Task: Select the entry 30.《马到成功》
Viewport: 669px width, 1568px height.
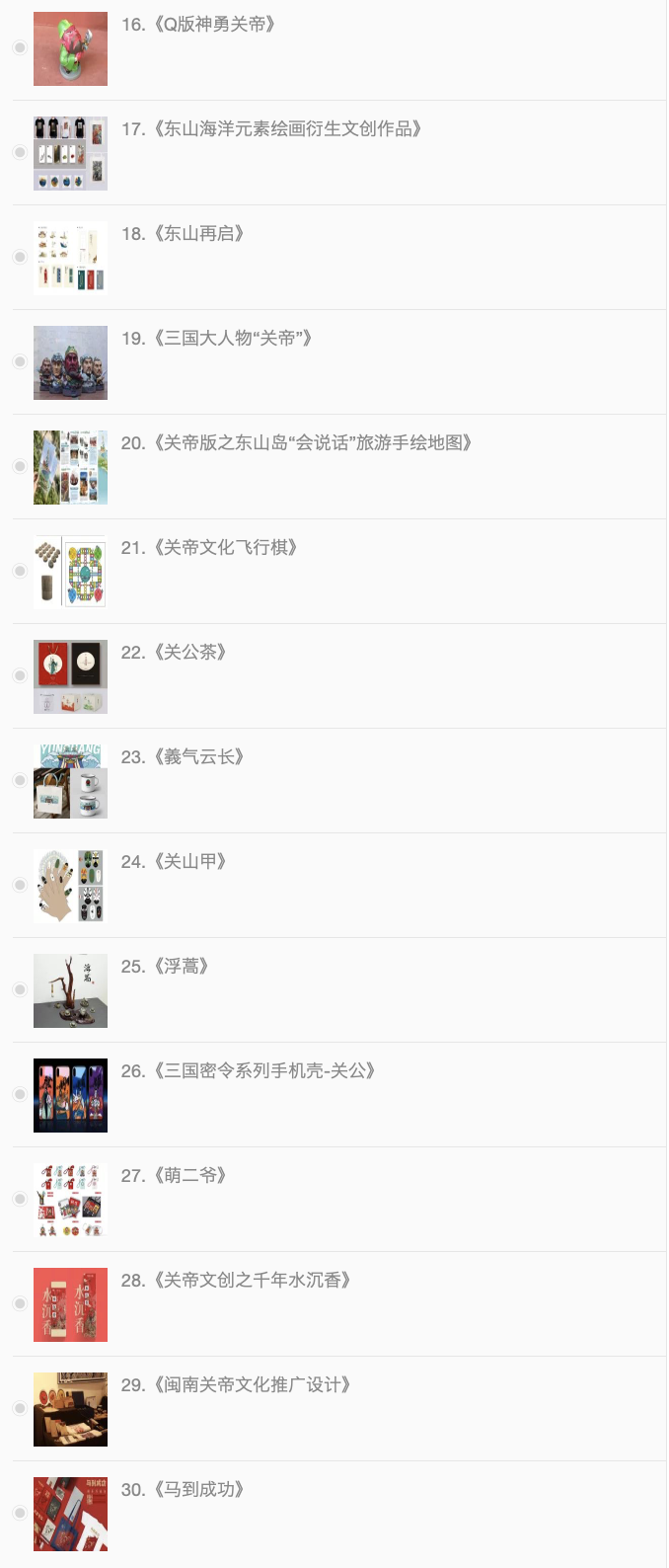Action: [x=20, y=1513]
